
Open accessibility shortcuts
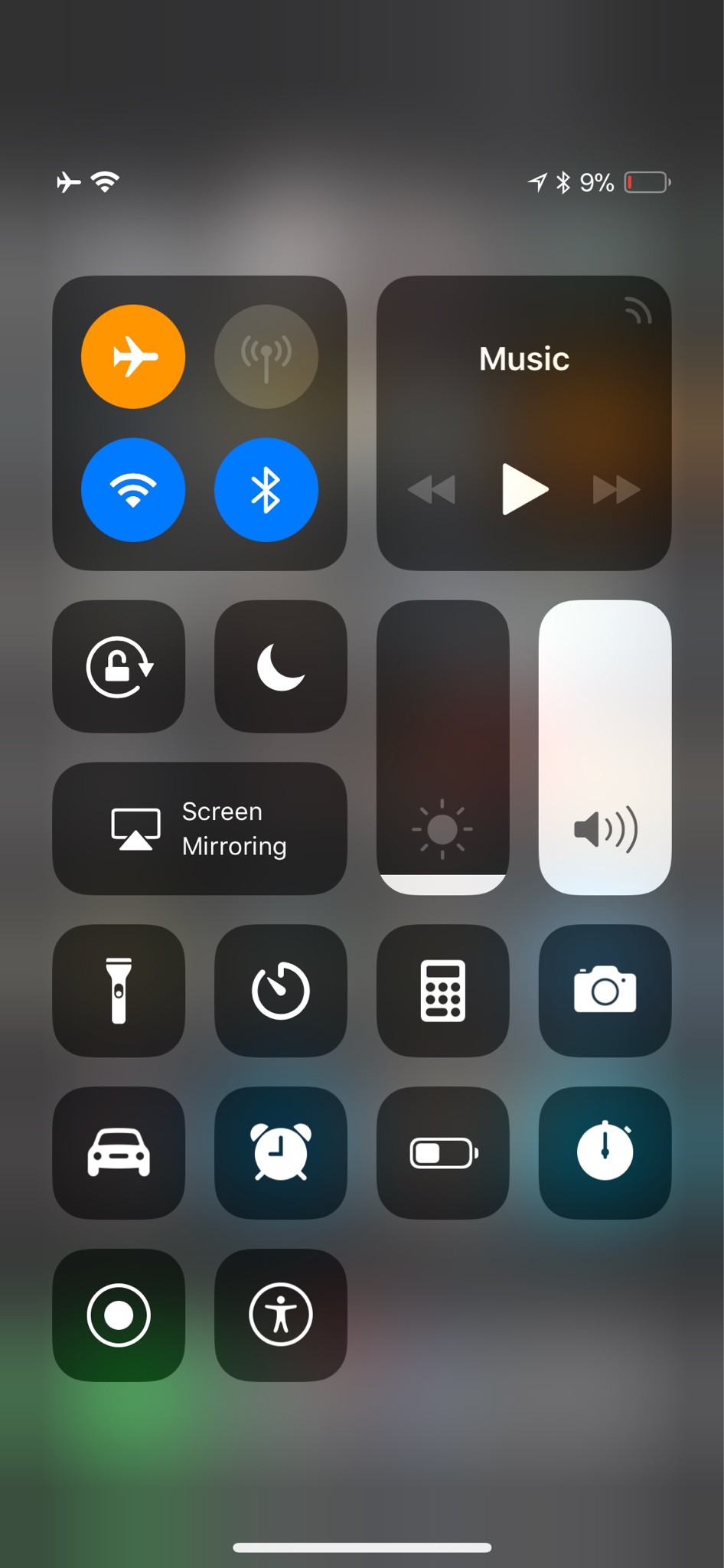[280, 1315]
